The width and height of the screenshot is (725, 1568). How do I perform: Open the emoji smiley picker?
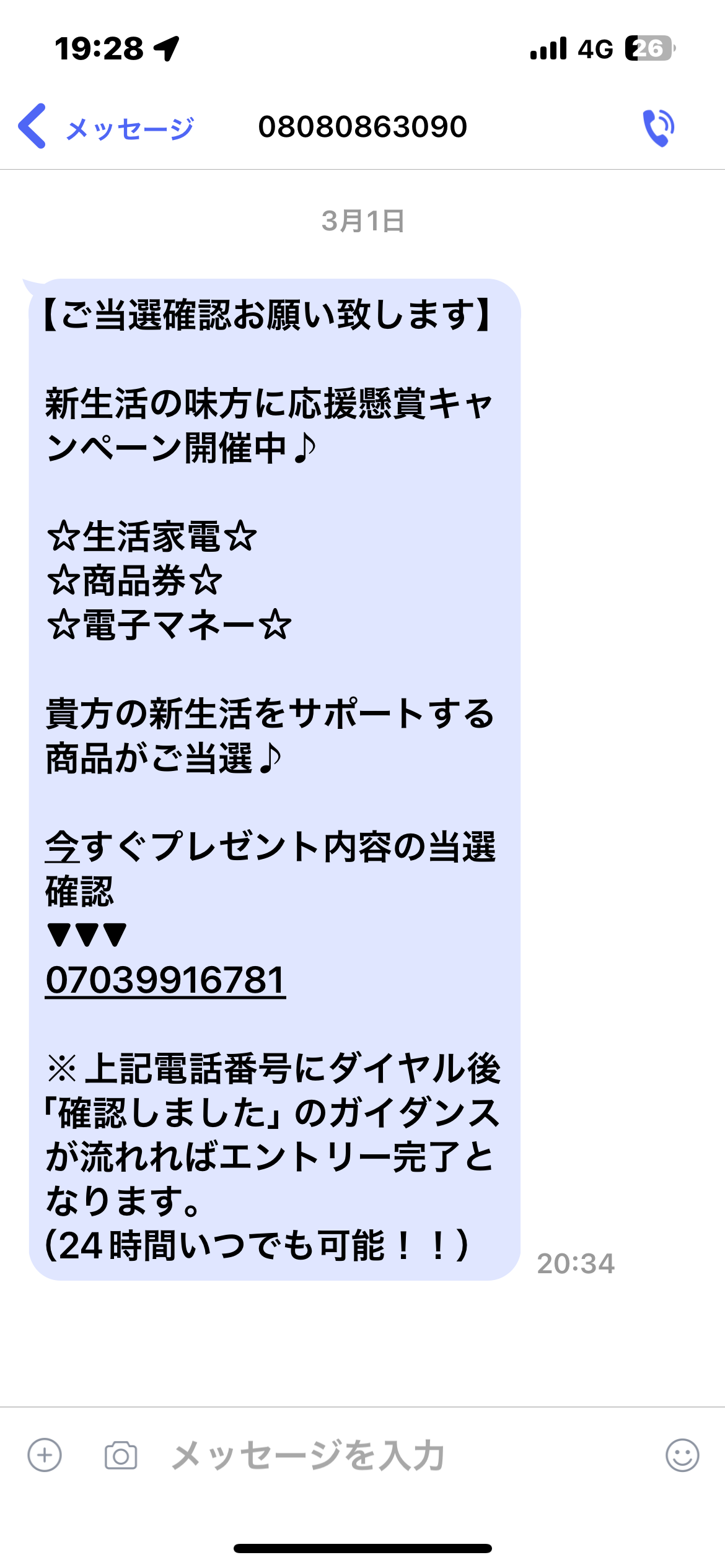682,1455
